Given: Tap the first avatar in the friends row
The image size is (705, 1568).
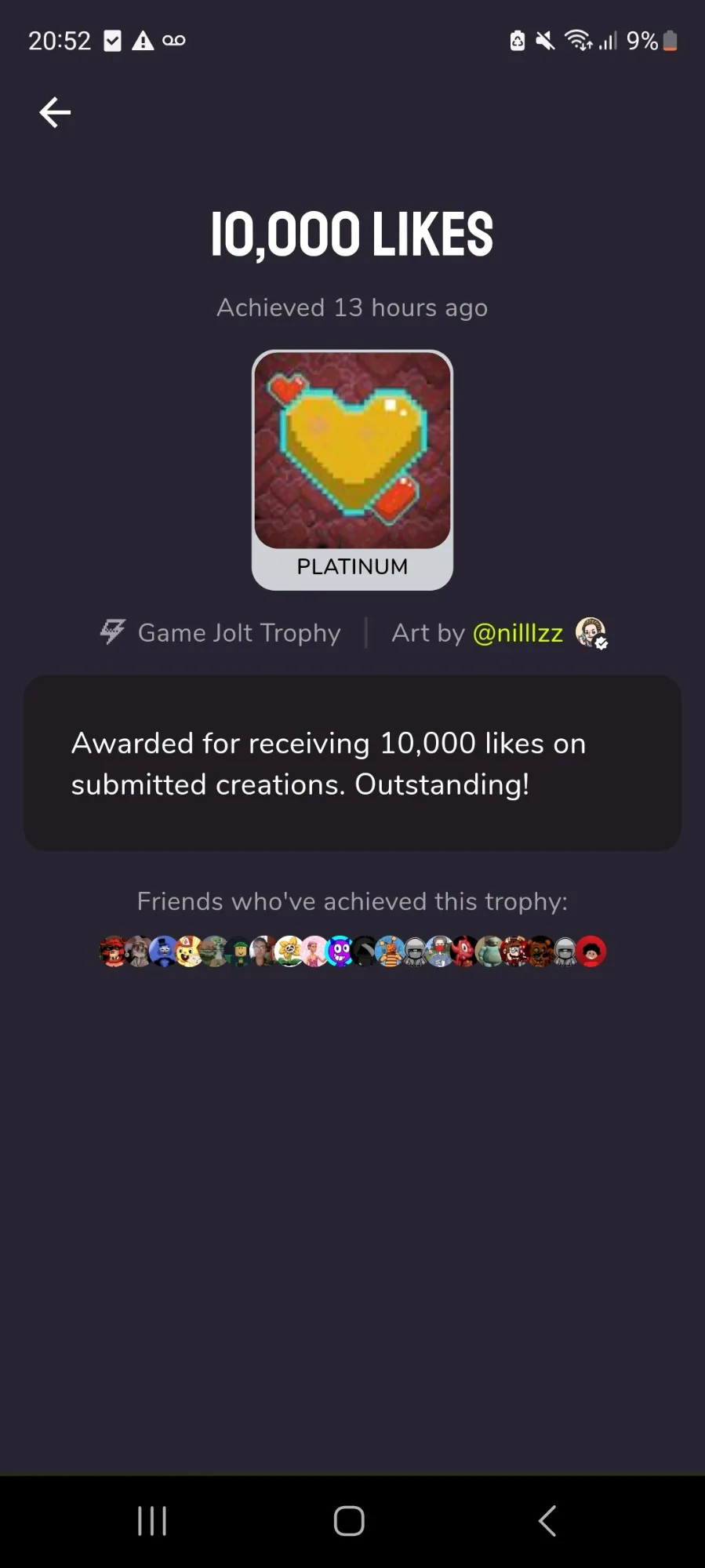Looking at the screenshot, I should [x=113, y=951].
